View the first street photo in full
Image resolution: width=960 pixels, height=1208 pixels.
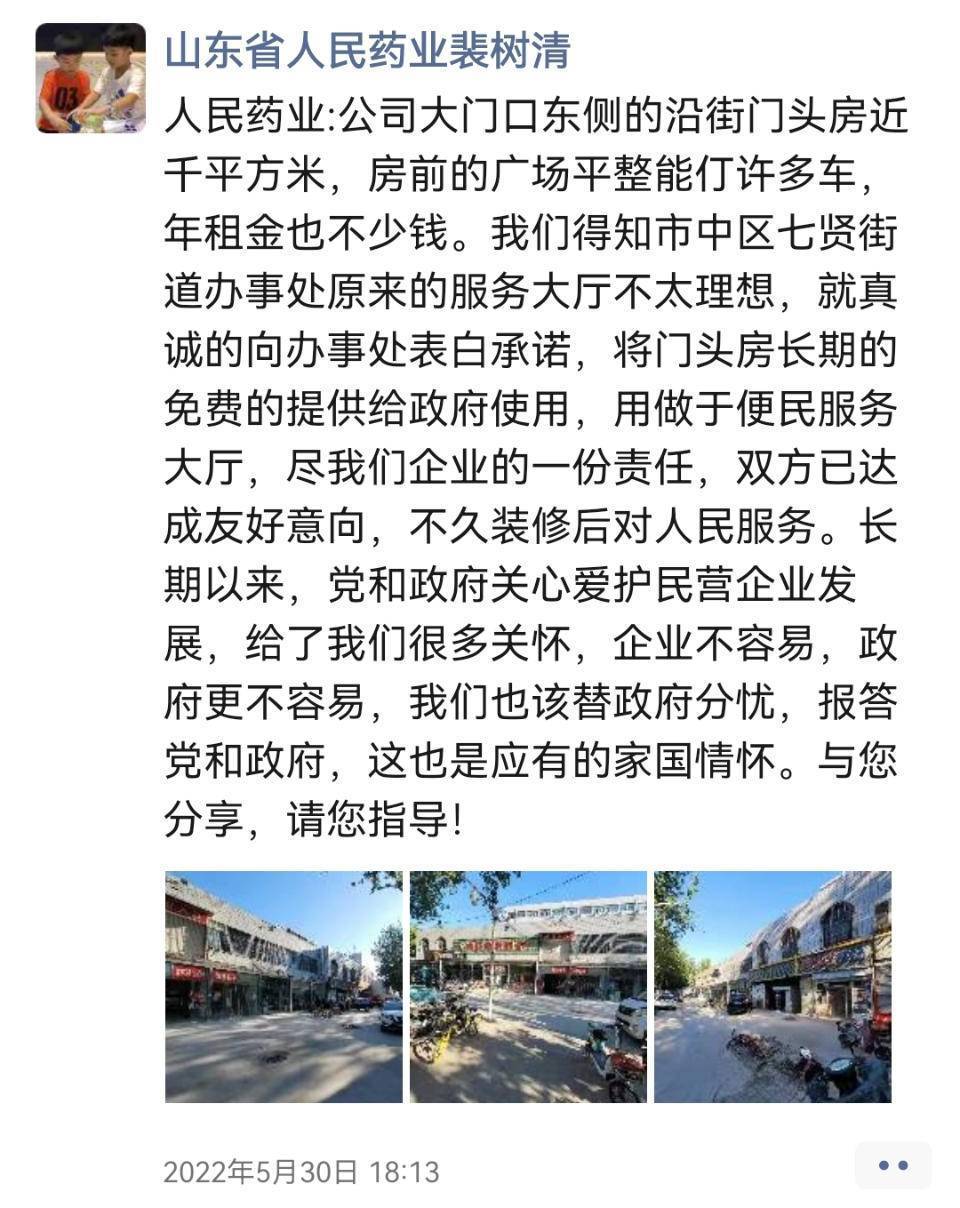click(283, 986)
